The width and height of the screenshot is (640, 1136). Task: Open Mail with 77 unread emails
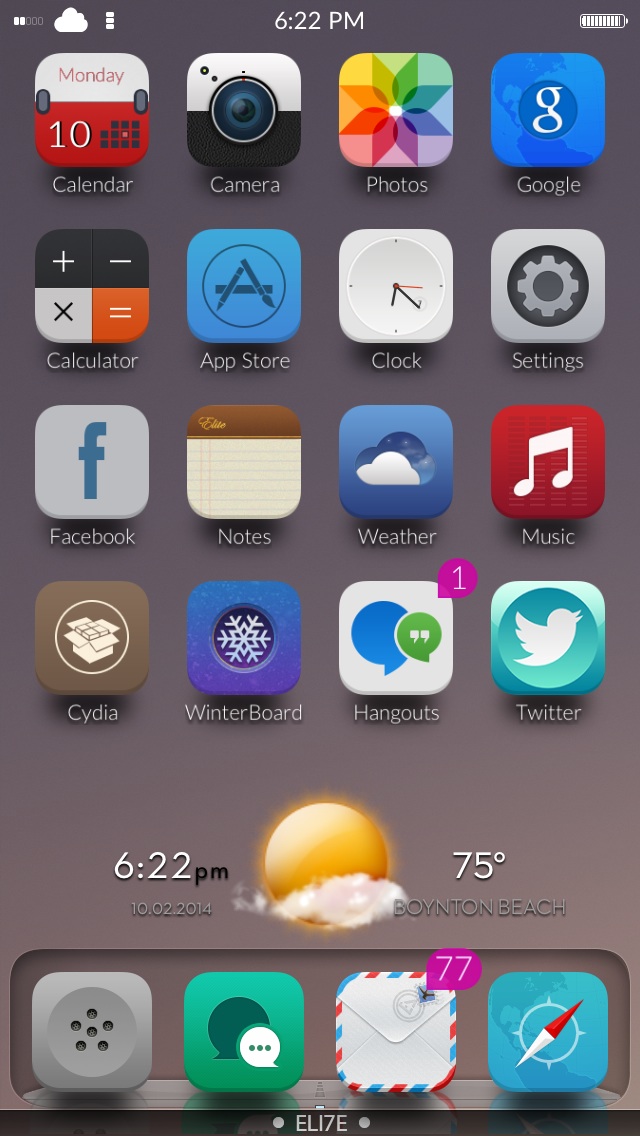[396, 1031]
